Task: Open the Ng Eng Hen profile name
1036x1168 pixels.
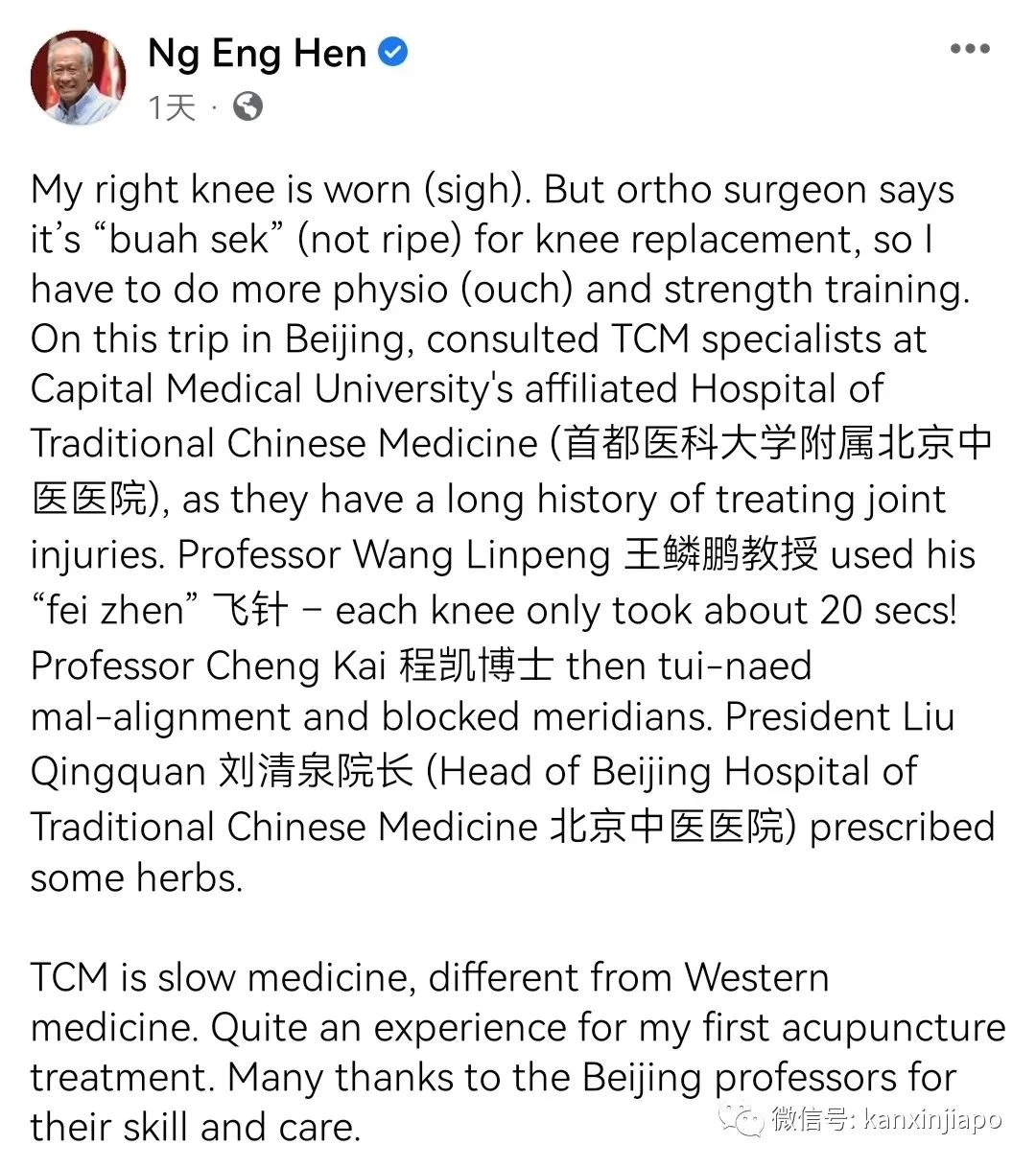Action: click(x=257, y=53)
